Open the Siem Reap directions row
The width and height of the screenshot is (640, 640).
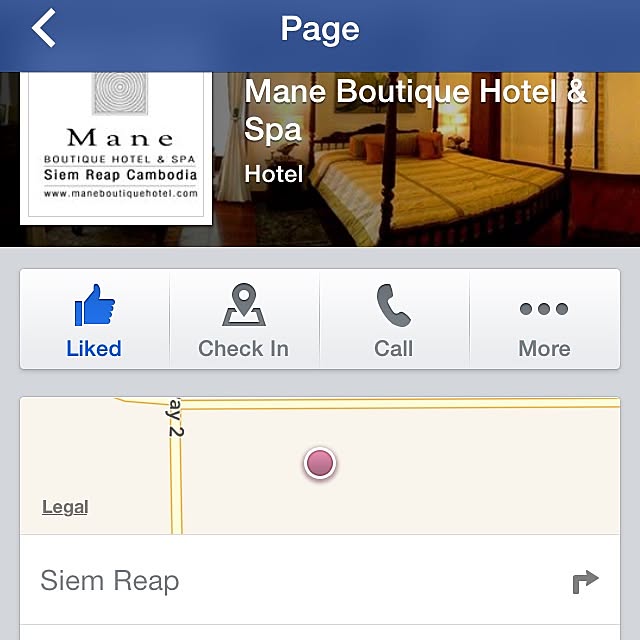pyautogui.click(x=320, y=581)
